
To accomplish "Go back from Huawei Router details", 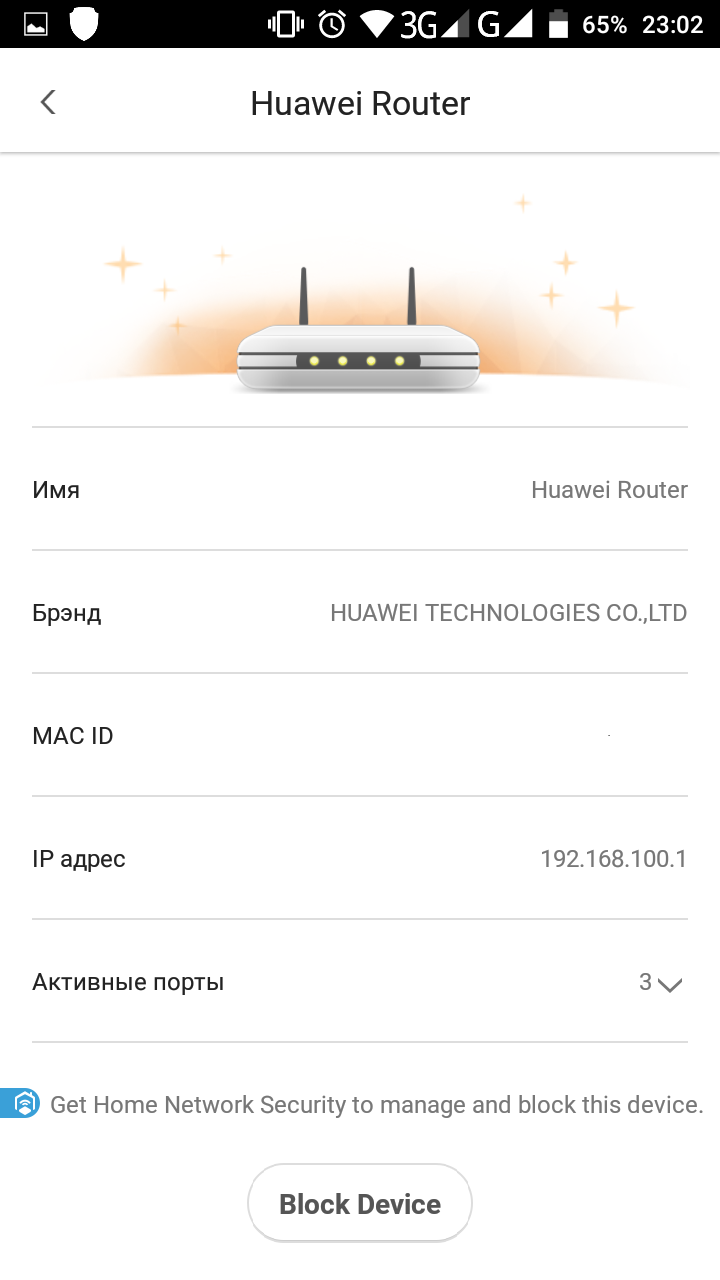I will 47,102.
